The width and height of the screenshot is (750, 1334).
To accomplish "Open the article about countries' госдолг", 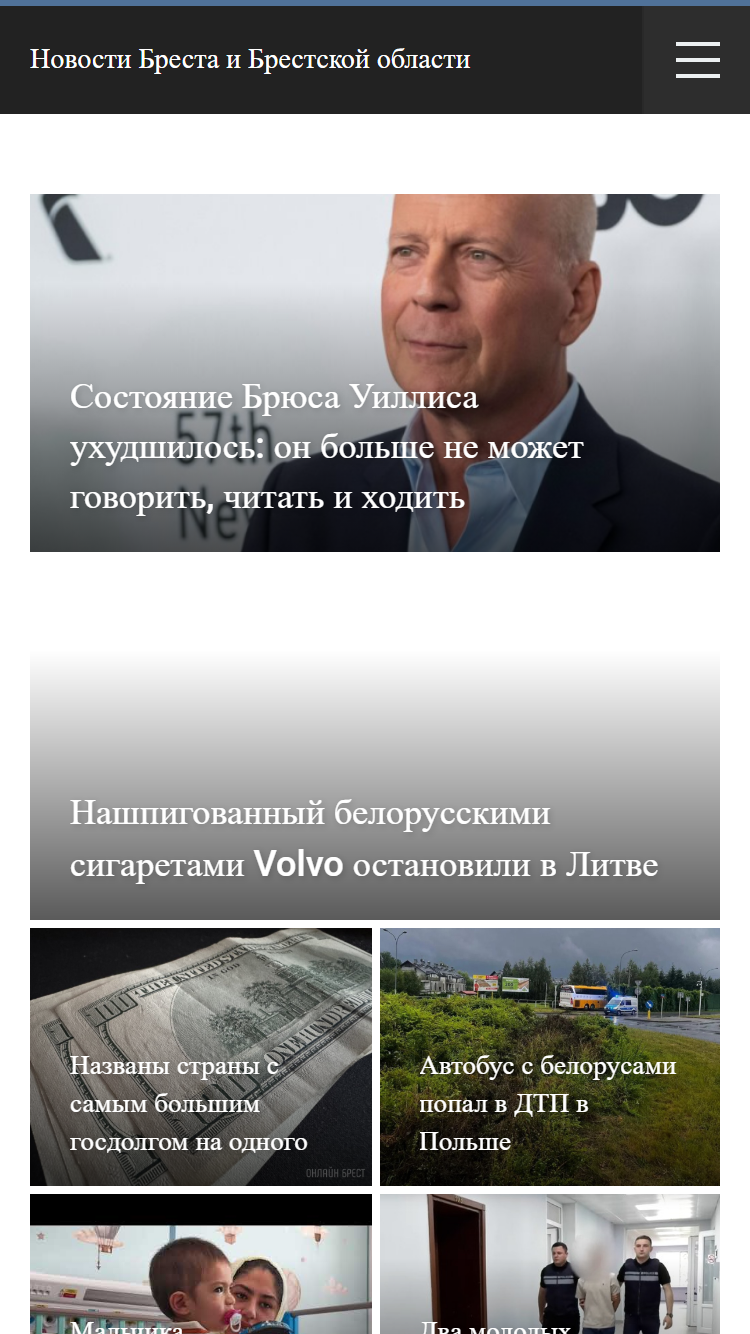I will pyautogui.click(x=201, y=1057).
